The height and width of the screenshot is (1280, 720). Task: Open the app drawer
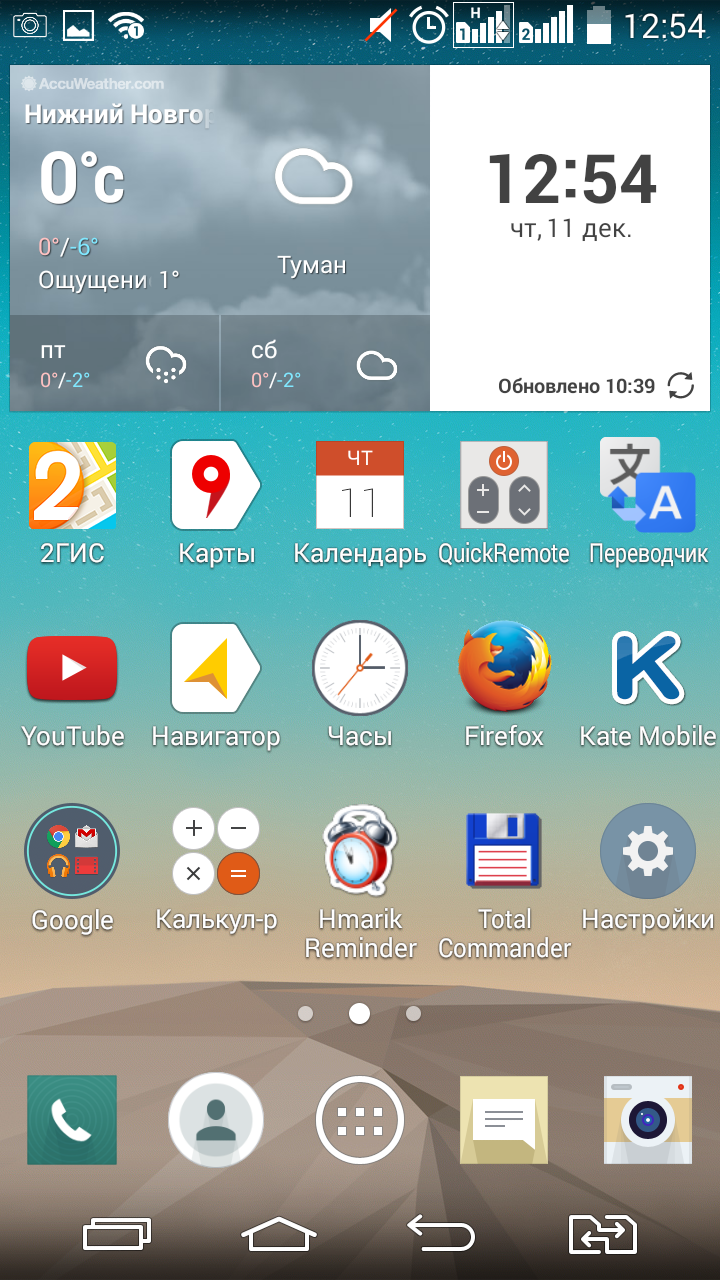pyautogui.click(x=360, y=1120)
